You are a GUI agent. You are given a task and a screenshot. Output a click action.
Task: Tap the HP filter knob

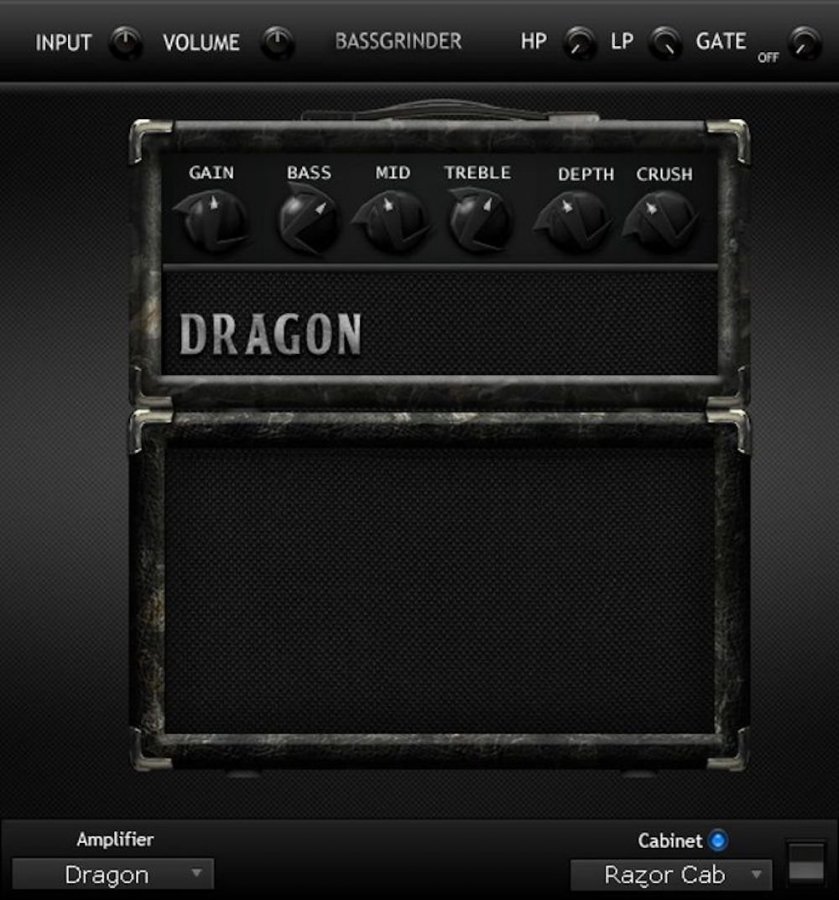[579, 43]
